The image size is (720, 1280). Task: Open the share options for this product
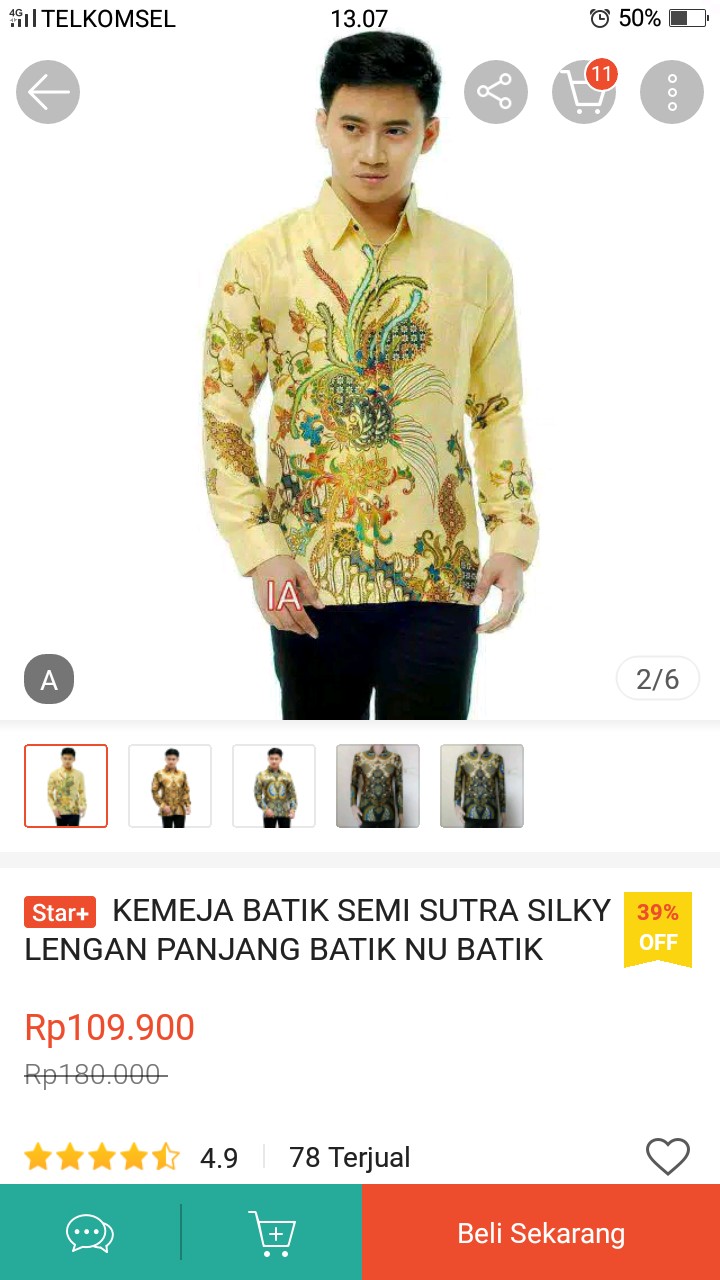point(496,91)
